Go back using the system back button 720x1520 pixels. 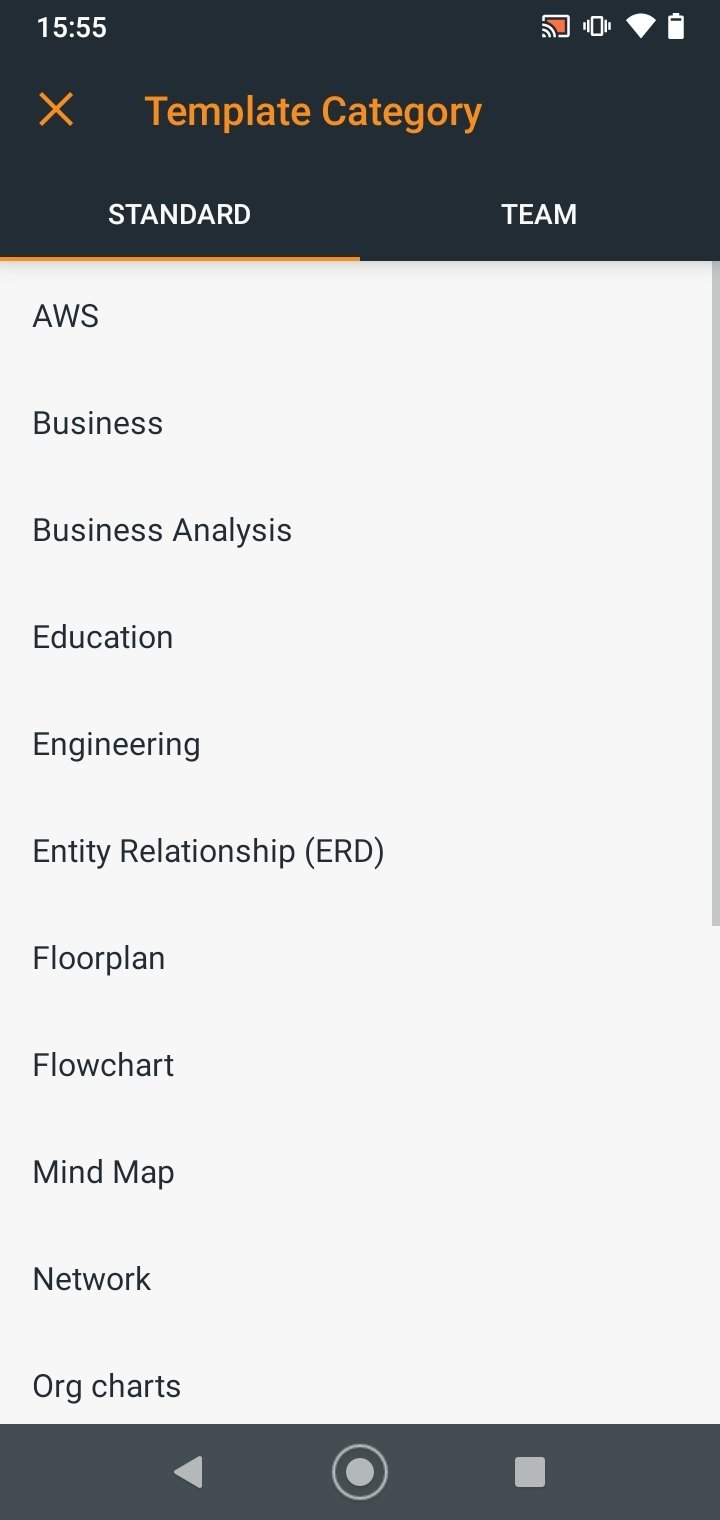click(188, 1472)
